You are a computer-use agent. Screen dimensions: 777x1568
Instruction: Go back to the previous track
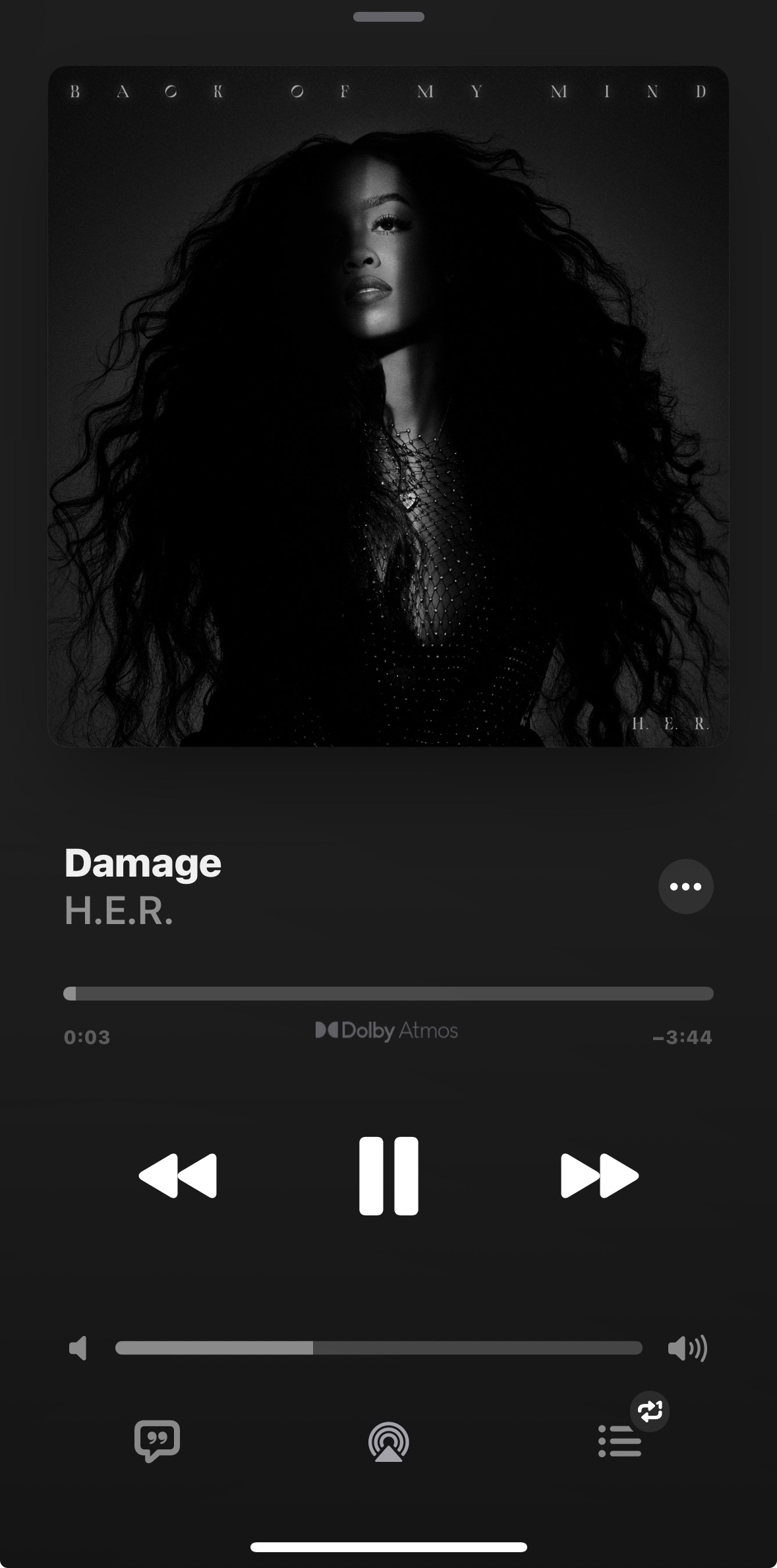(178, 1176)
